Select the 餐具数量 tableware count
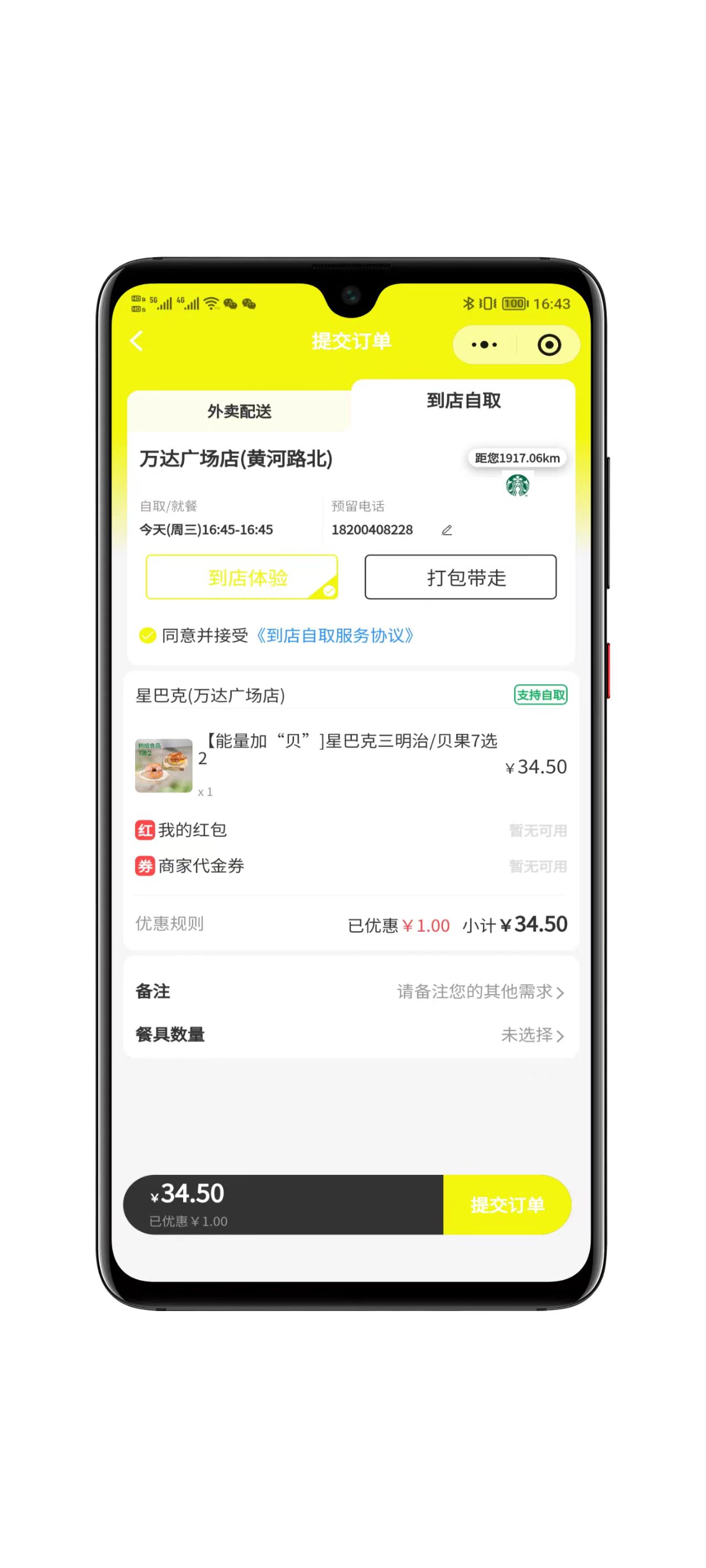The height and width of the screenshot is (1568, 706). [x=531, y=1035]
